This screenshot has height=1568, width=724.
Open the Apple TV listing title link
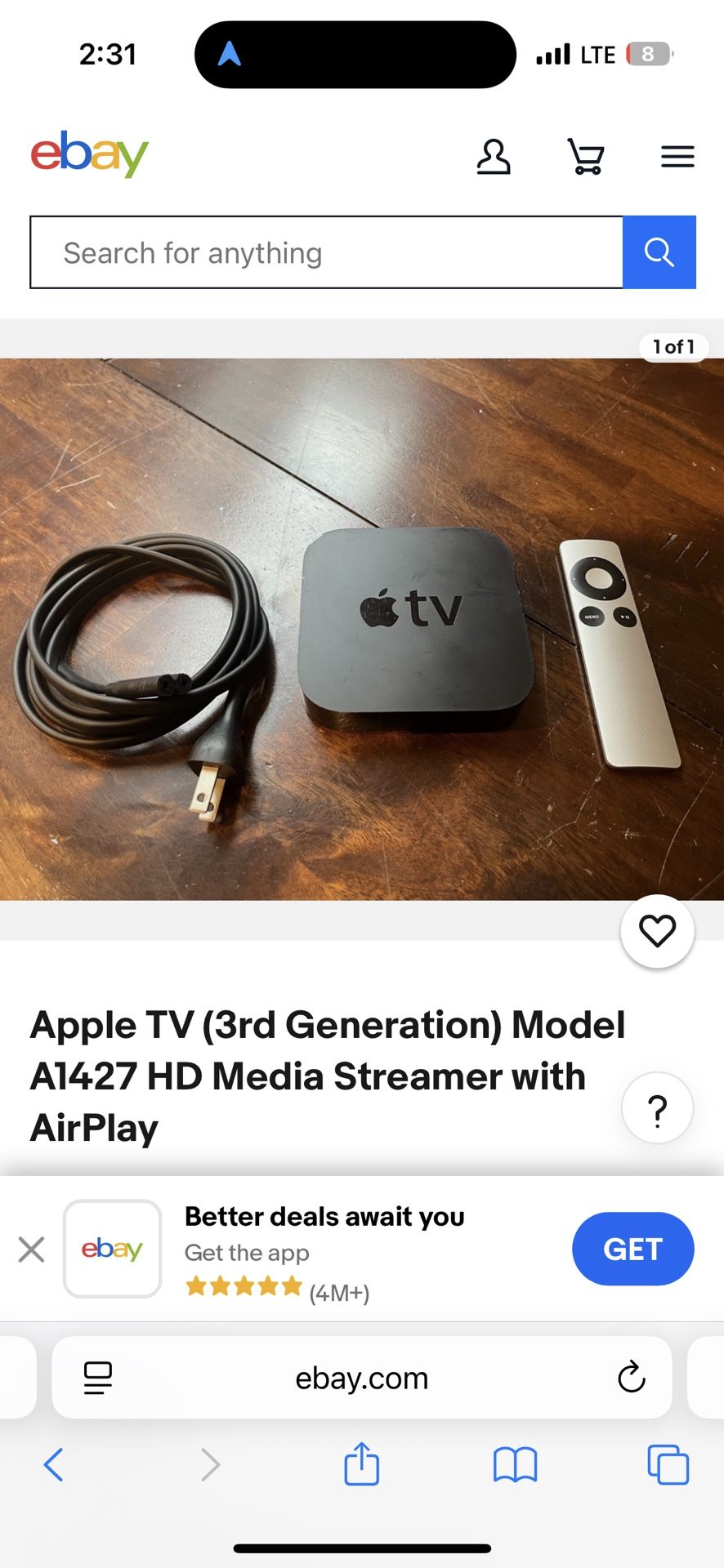tap(327, 1076)
